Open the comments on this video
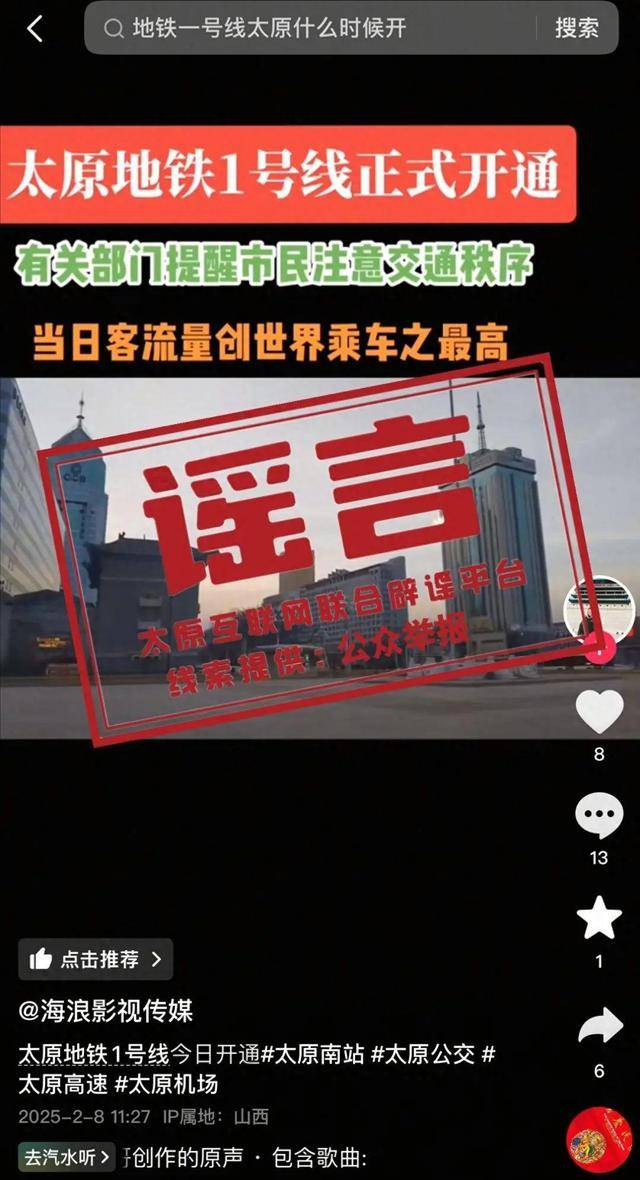The image size is (640, 1180). (x=599, y=817)
